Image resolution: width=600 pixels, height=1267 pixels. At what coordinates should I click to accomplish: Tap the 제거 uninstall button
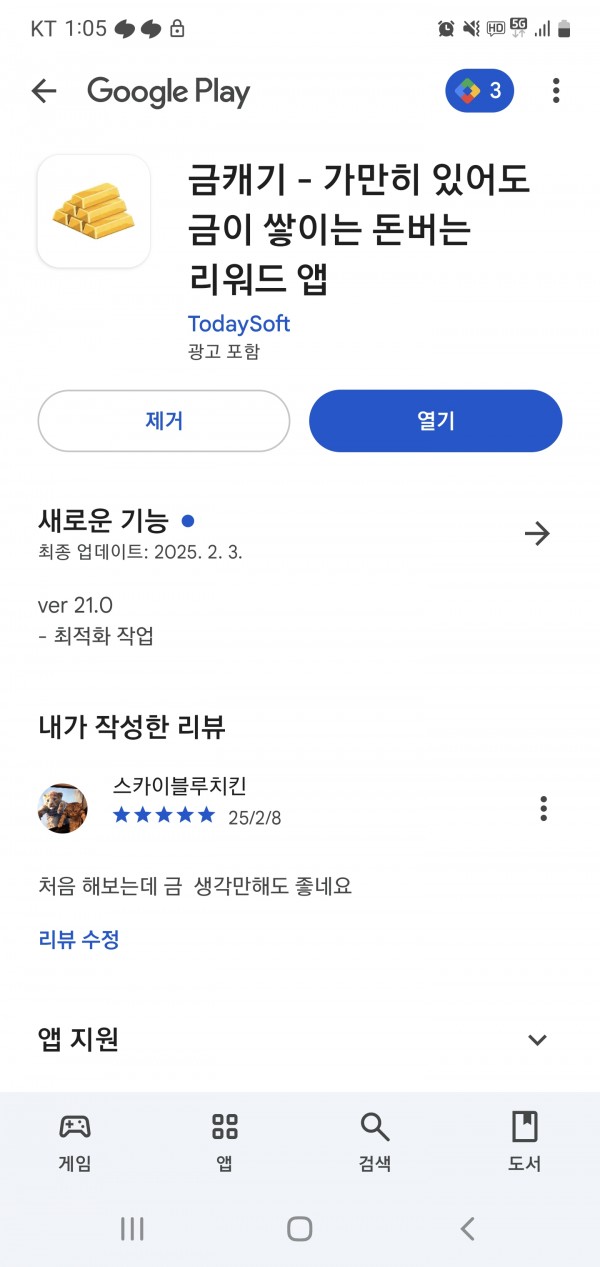[x=164, y=421]
